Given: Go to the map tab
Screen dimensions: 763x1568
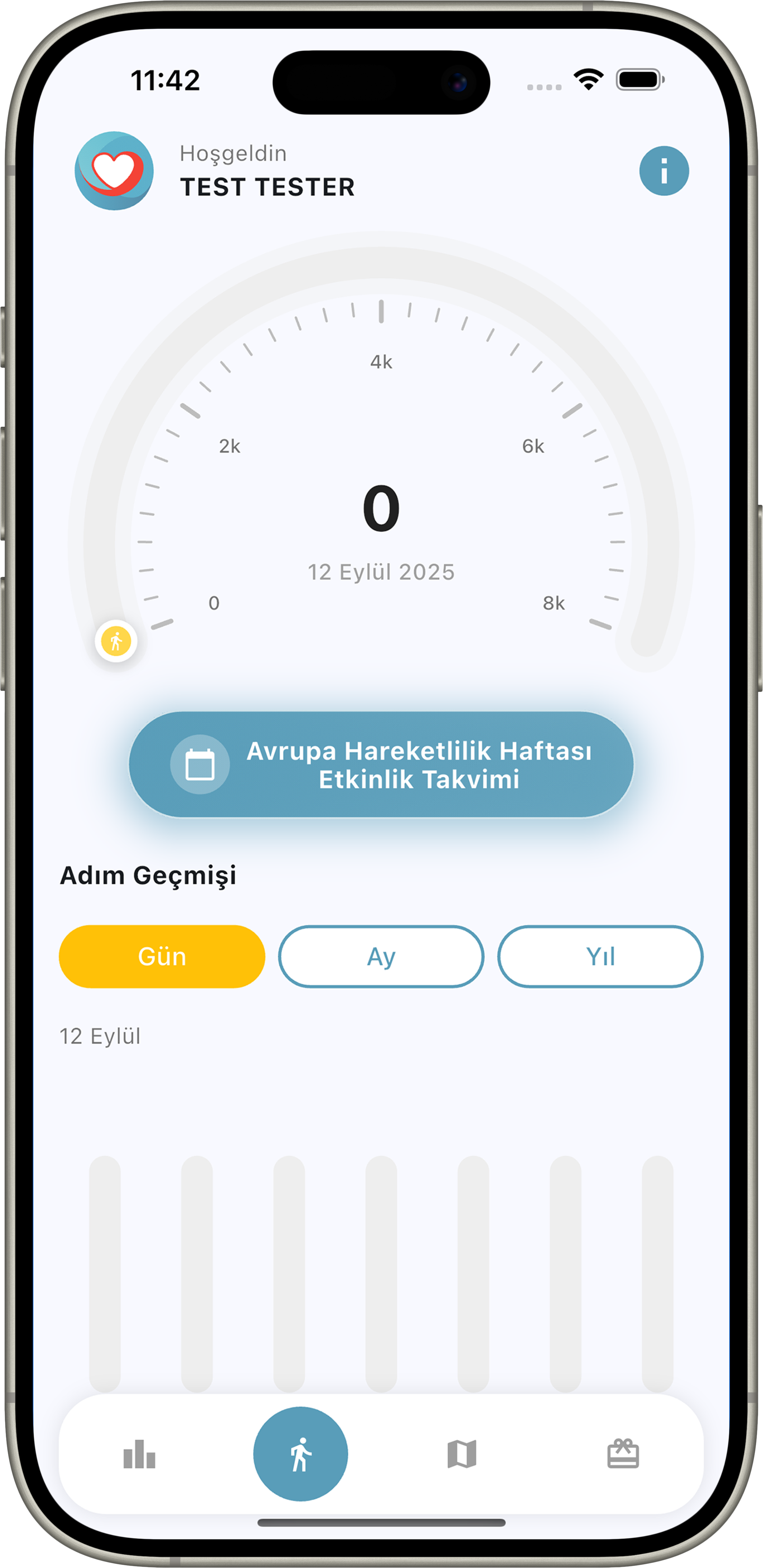Looking at the screenshot, I should click(x=462, y=1454).
